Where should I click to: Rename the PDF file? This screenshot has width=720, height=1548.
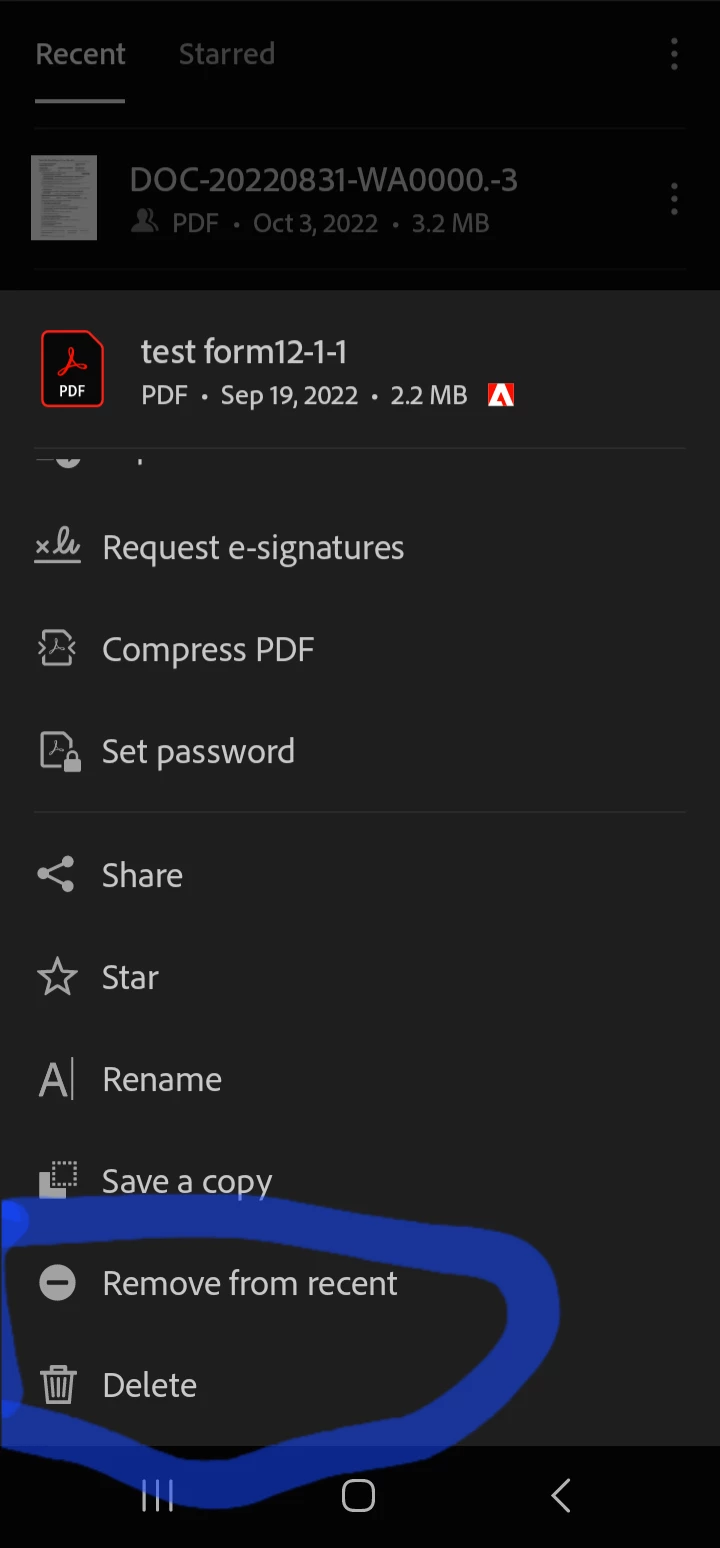pos(162,1079)
